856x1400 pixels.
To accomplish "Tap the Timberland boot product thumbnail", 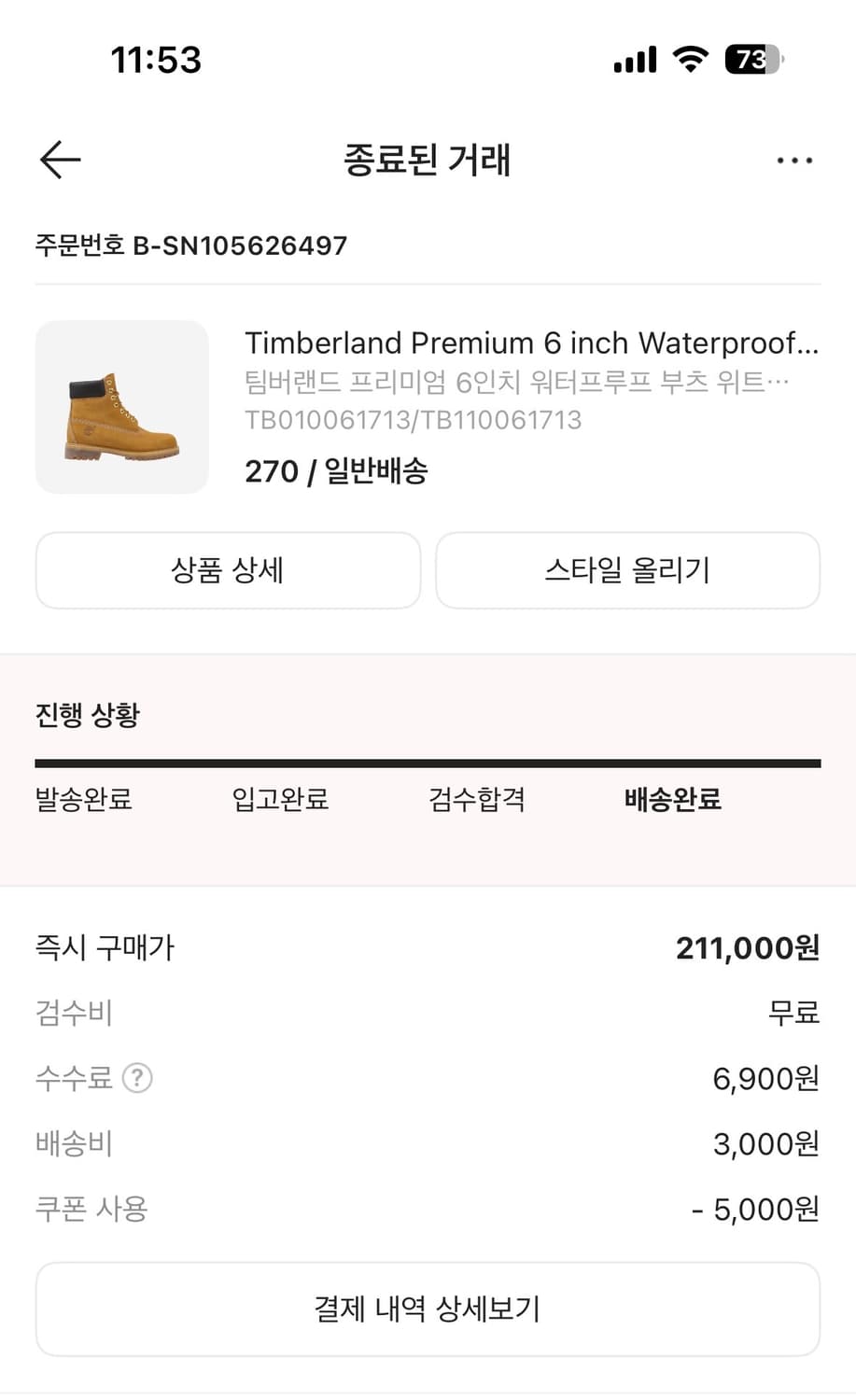I will 121,407.
